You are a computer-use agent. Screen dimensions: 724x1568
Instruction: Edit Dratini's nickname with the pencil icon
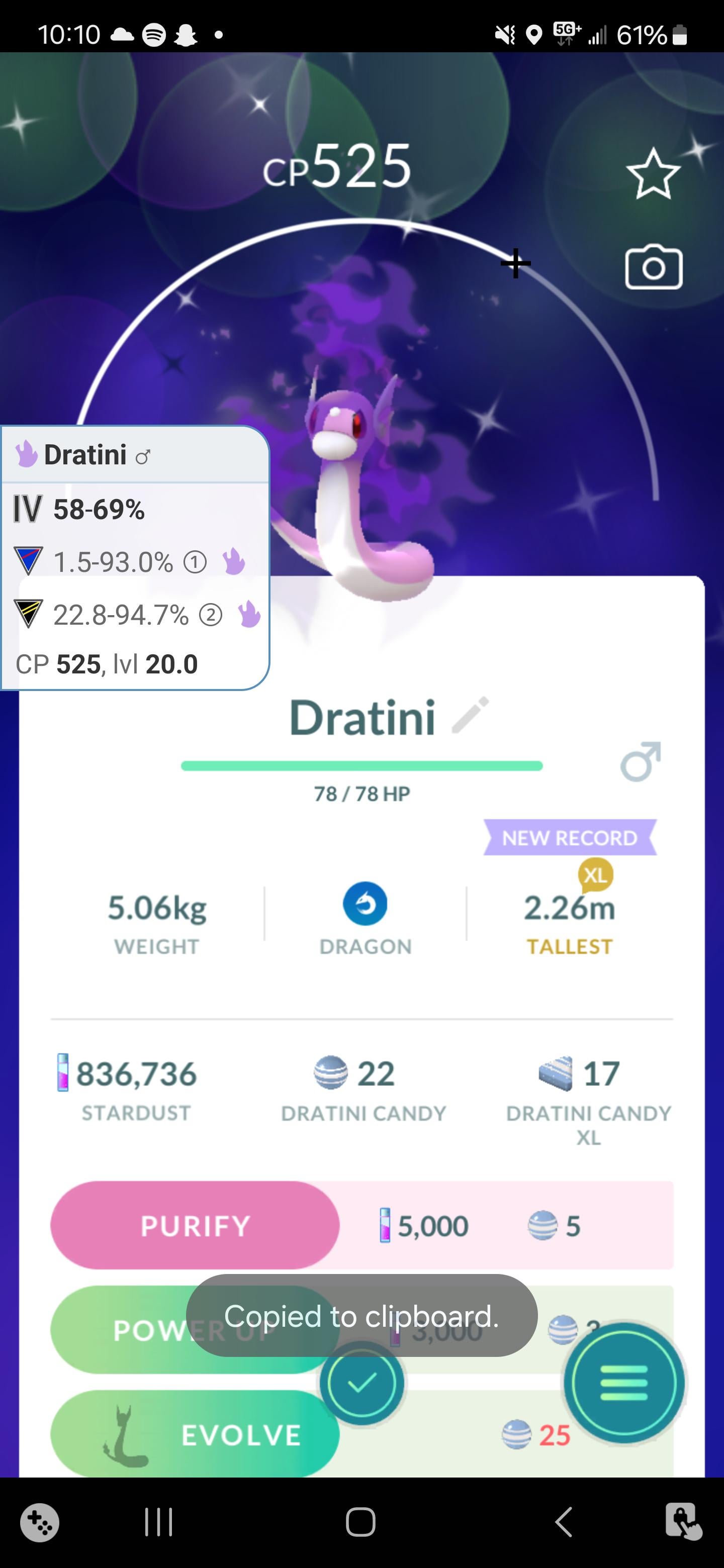(470, 715)
